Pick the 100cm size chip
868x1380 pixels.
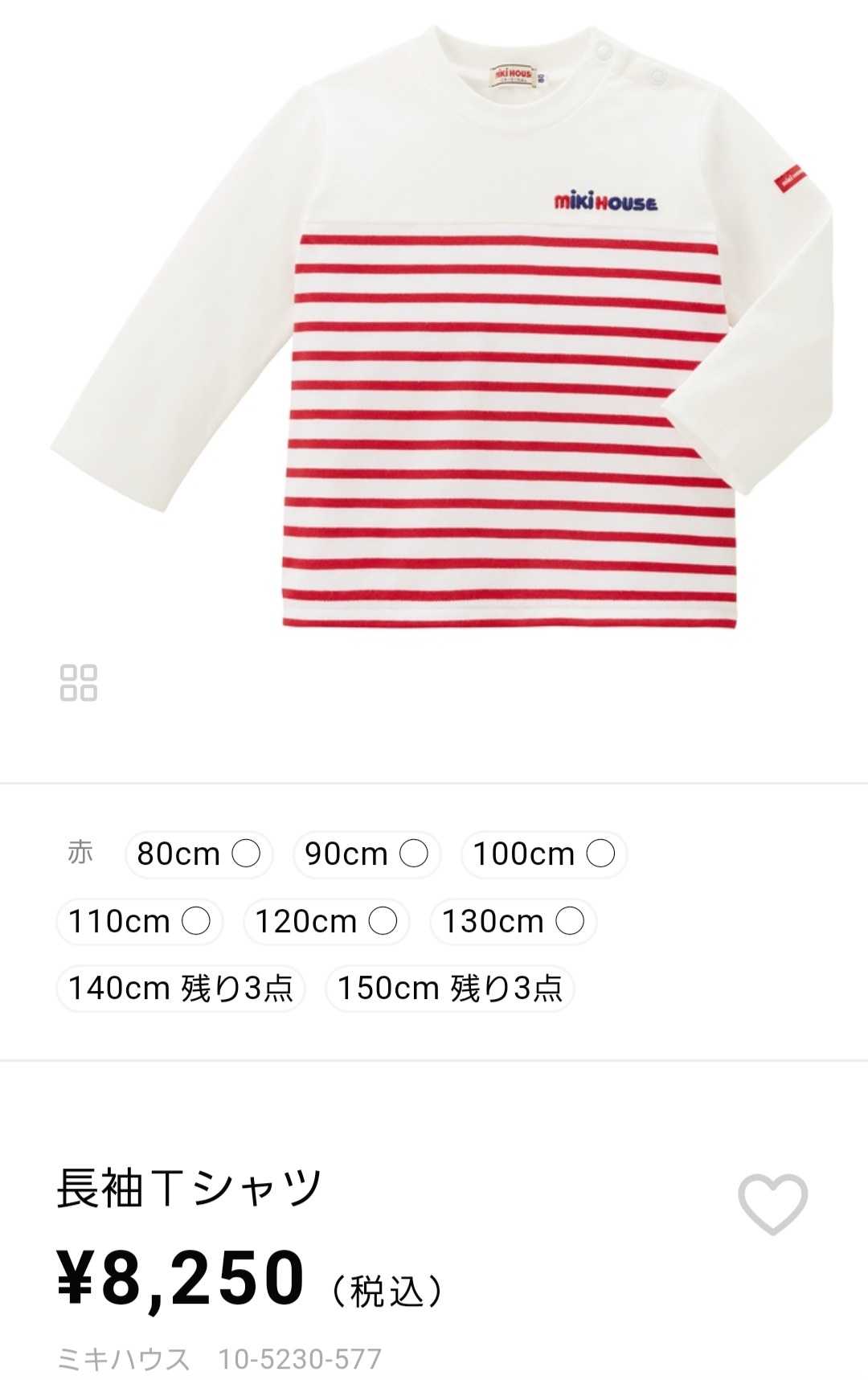(x=543, y=854)
